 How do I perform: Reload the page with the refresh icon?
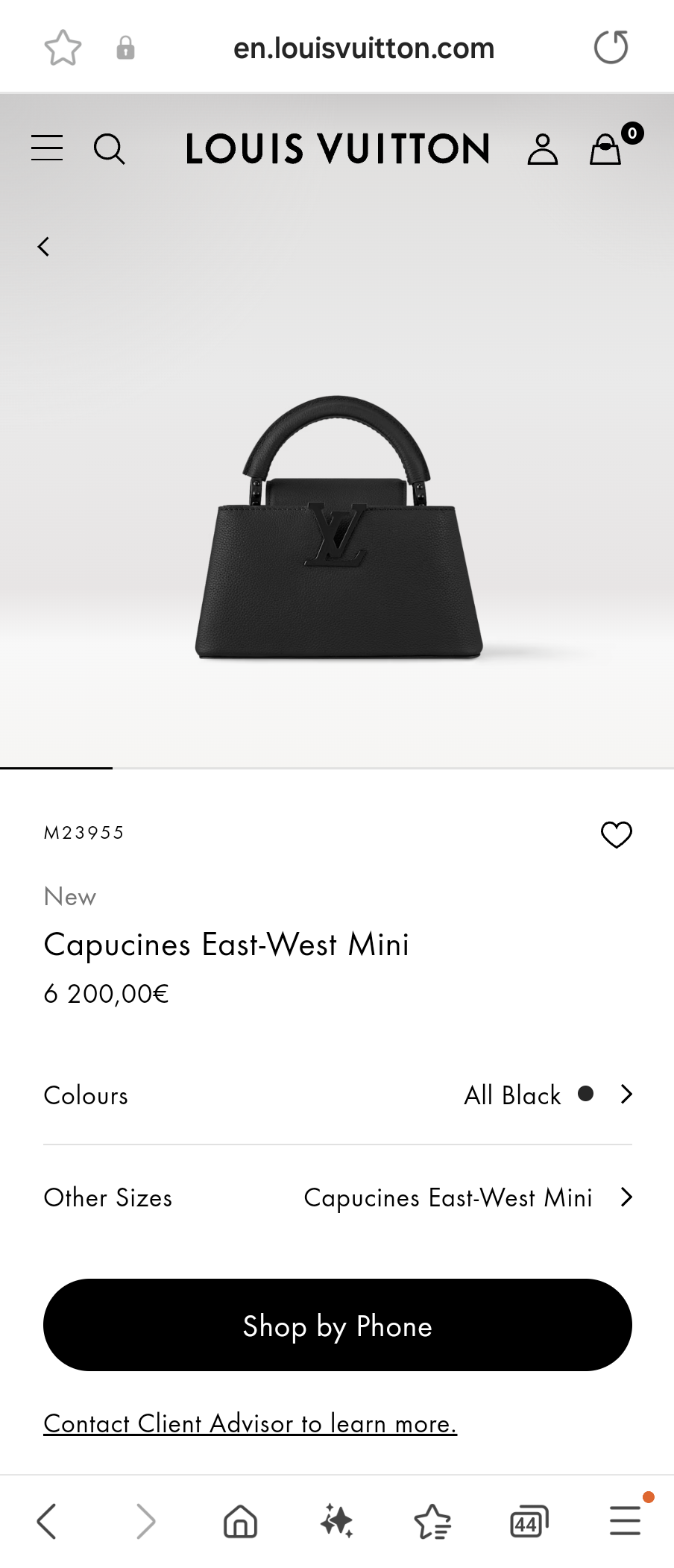click(x=611, y=46)
